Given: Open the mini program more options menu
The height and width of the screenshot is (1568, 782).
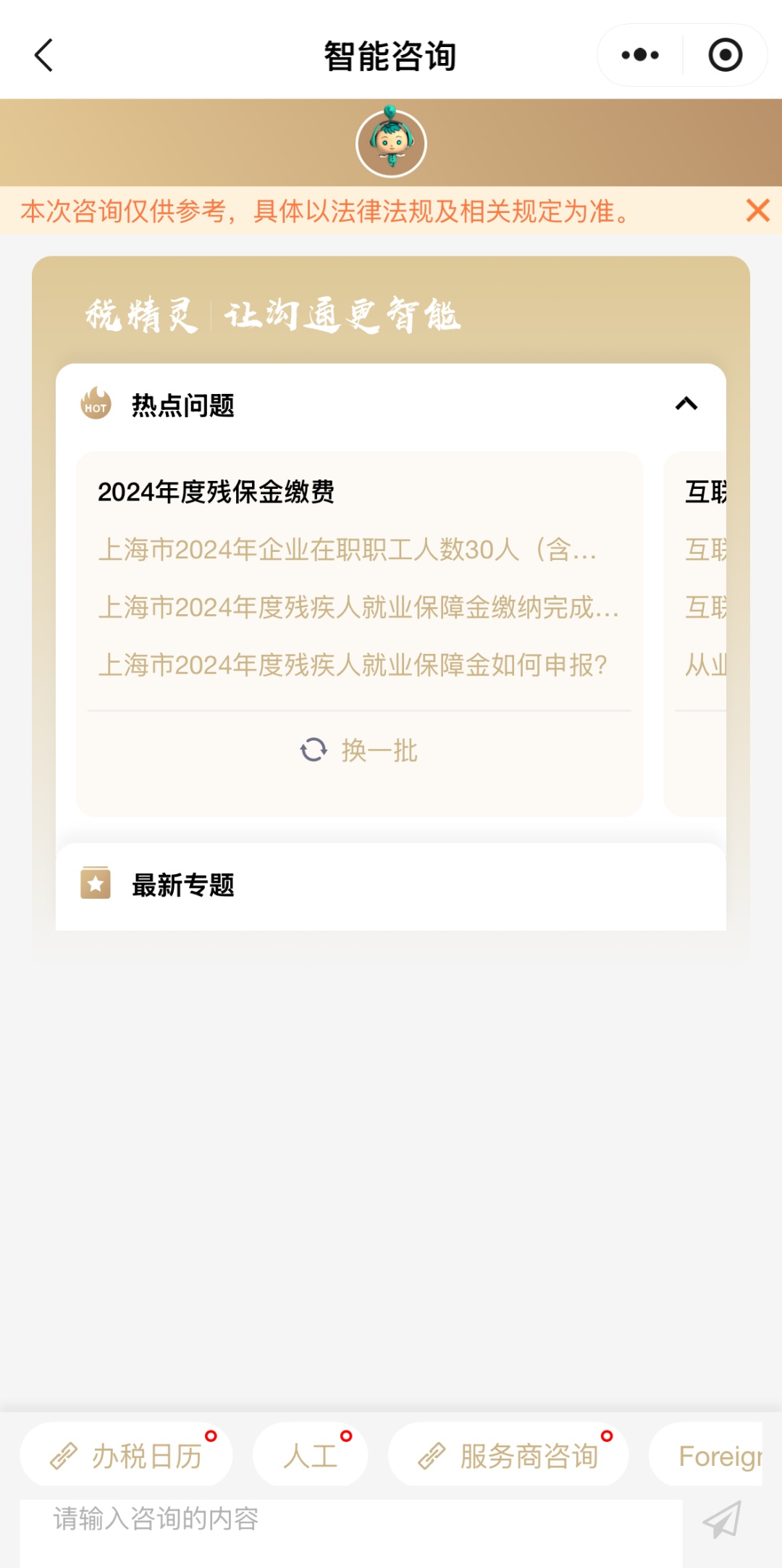Looking at the screenshot, I should pyautogui.click(x=640, y=56).
